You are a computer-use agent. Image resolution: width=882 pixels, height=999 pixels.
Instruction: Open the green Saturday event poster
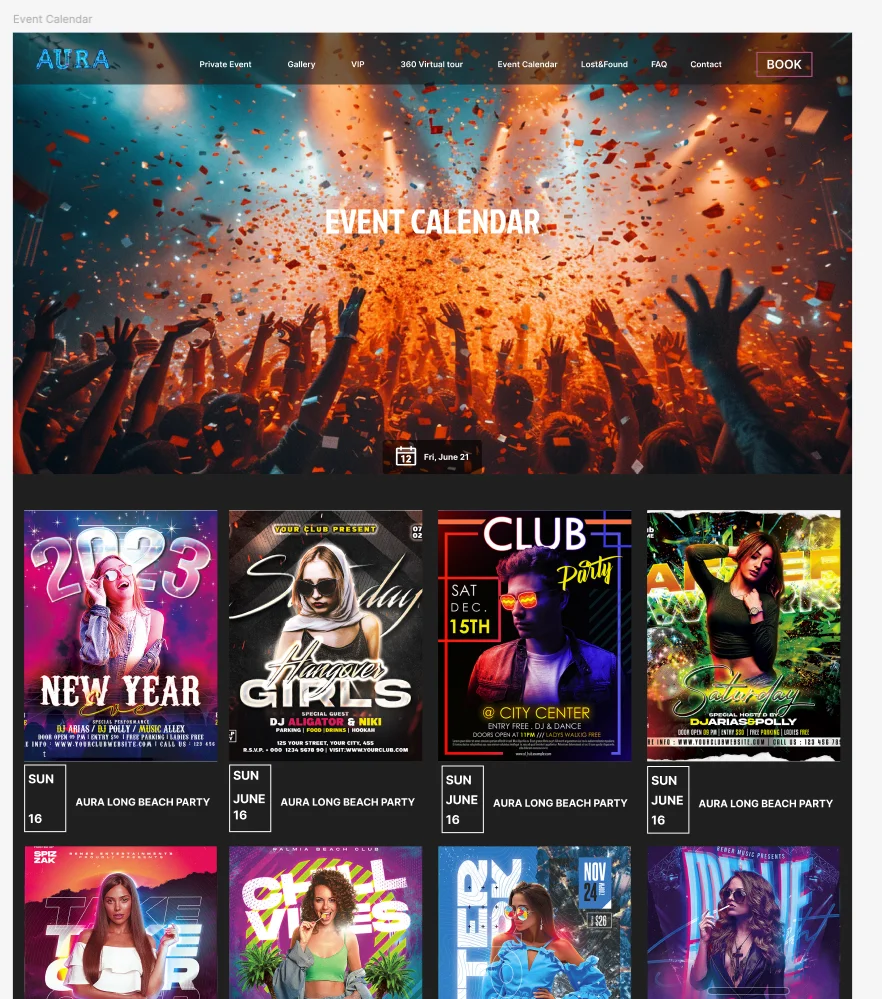[743, 635]
